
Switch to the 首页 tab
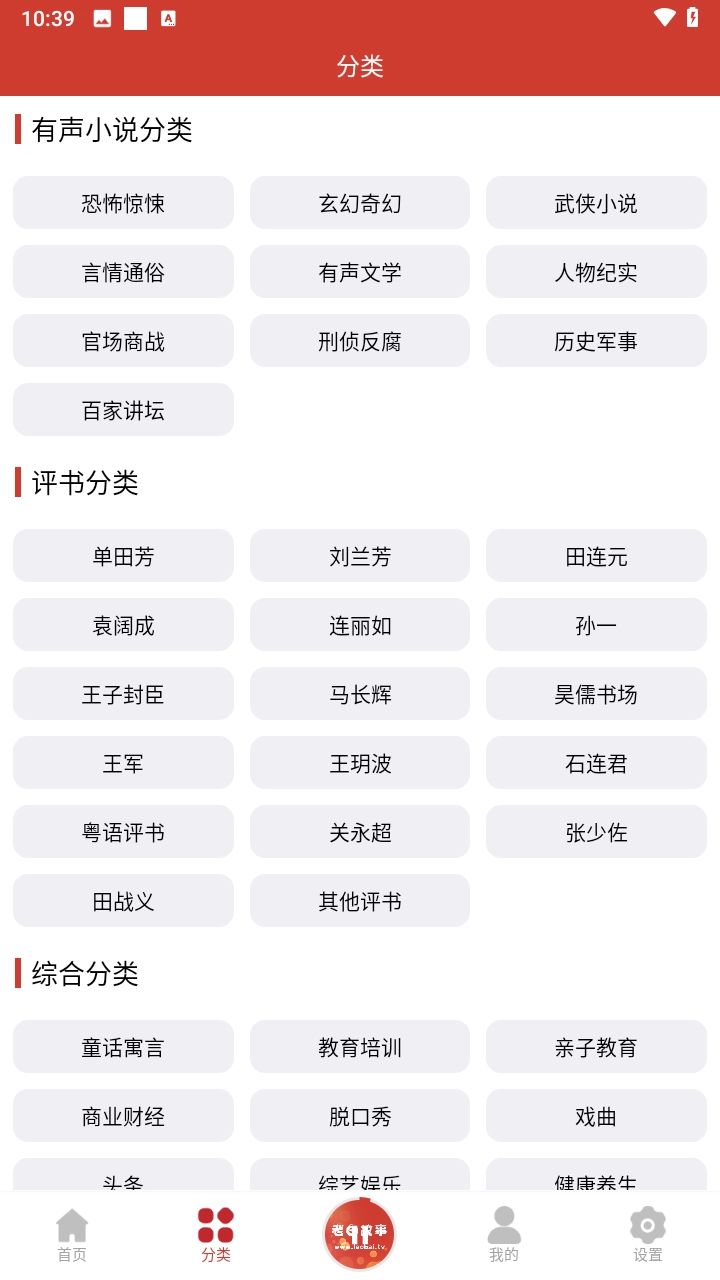(x=72, y=1235)
